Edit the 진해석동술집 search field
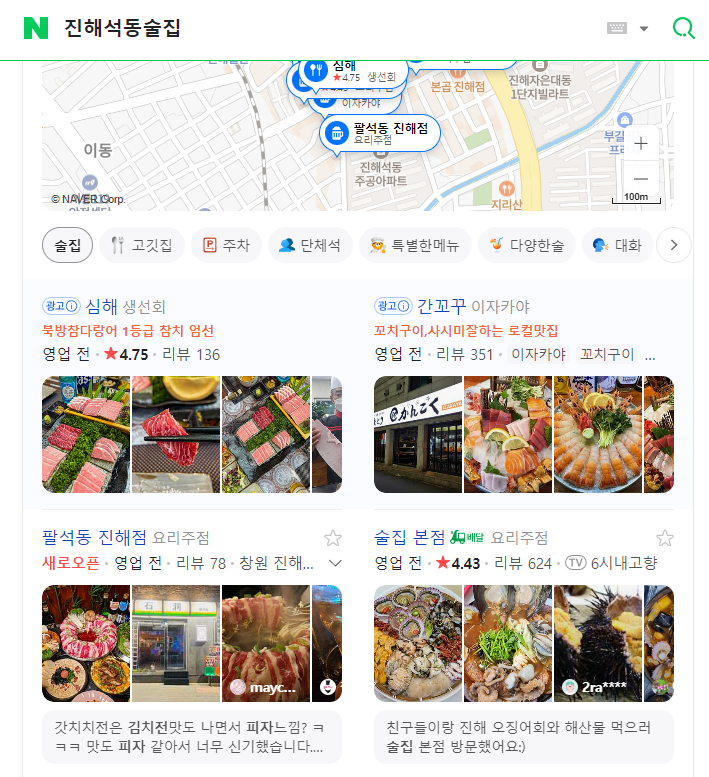 click(x=300, y=28)
